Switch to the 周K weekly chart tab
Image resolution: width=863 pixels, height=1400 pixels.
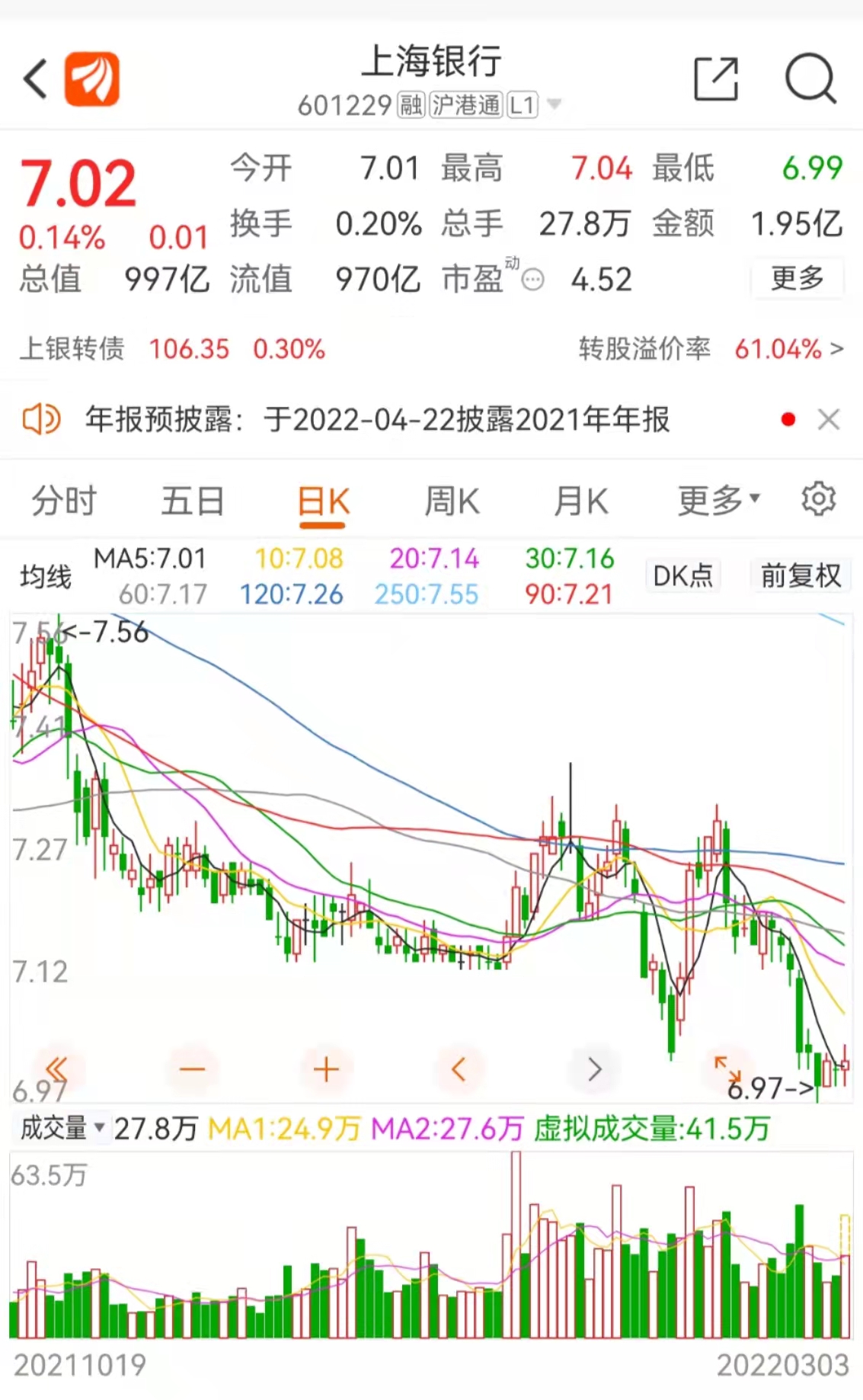pyautogui.click(x=452, y=499)
